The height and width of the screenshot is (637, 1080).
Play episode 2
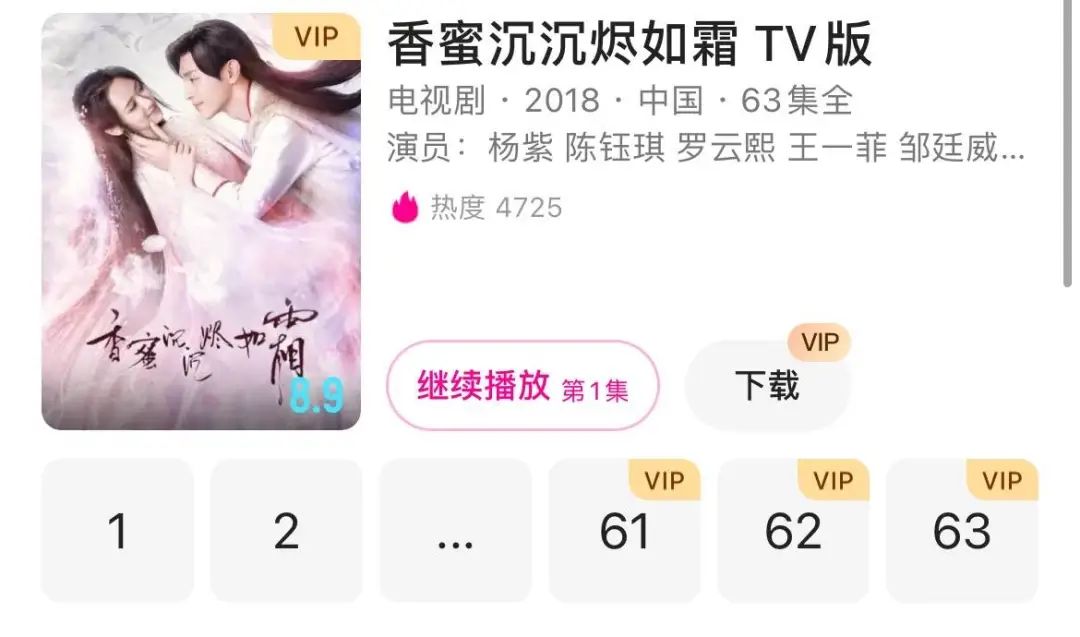click(x=286, y=531)
